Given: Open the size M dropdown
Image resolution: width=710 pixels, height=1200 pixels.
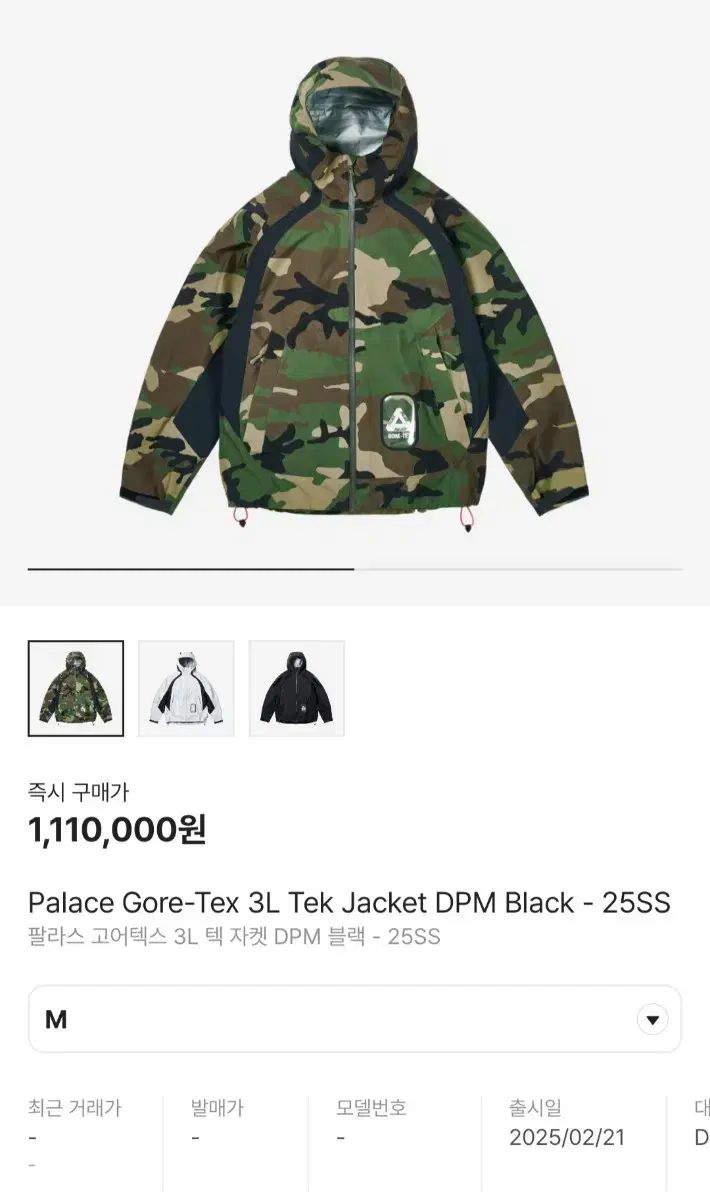Looking at the screenshot, I should (355, 1019).
